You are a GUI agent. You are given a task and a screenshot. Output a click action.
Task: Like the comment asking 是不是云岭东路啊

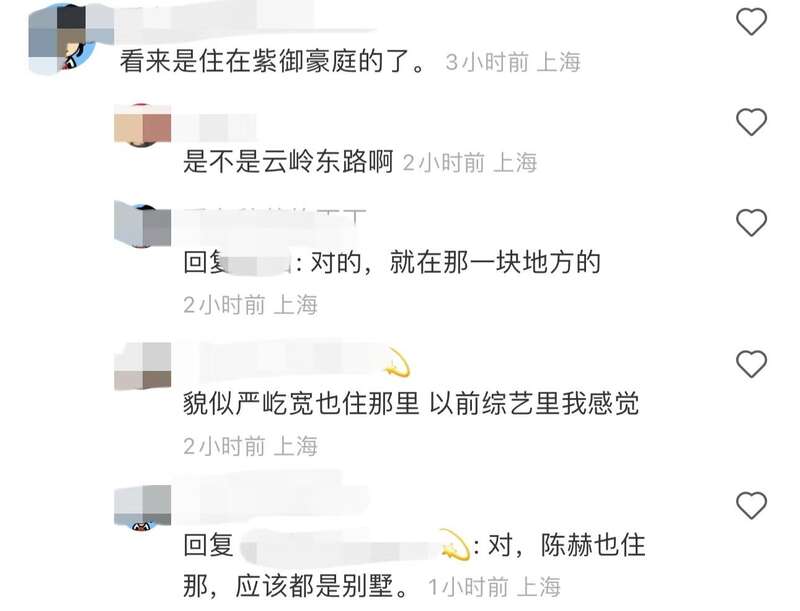click(751, 122)
